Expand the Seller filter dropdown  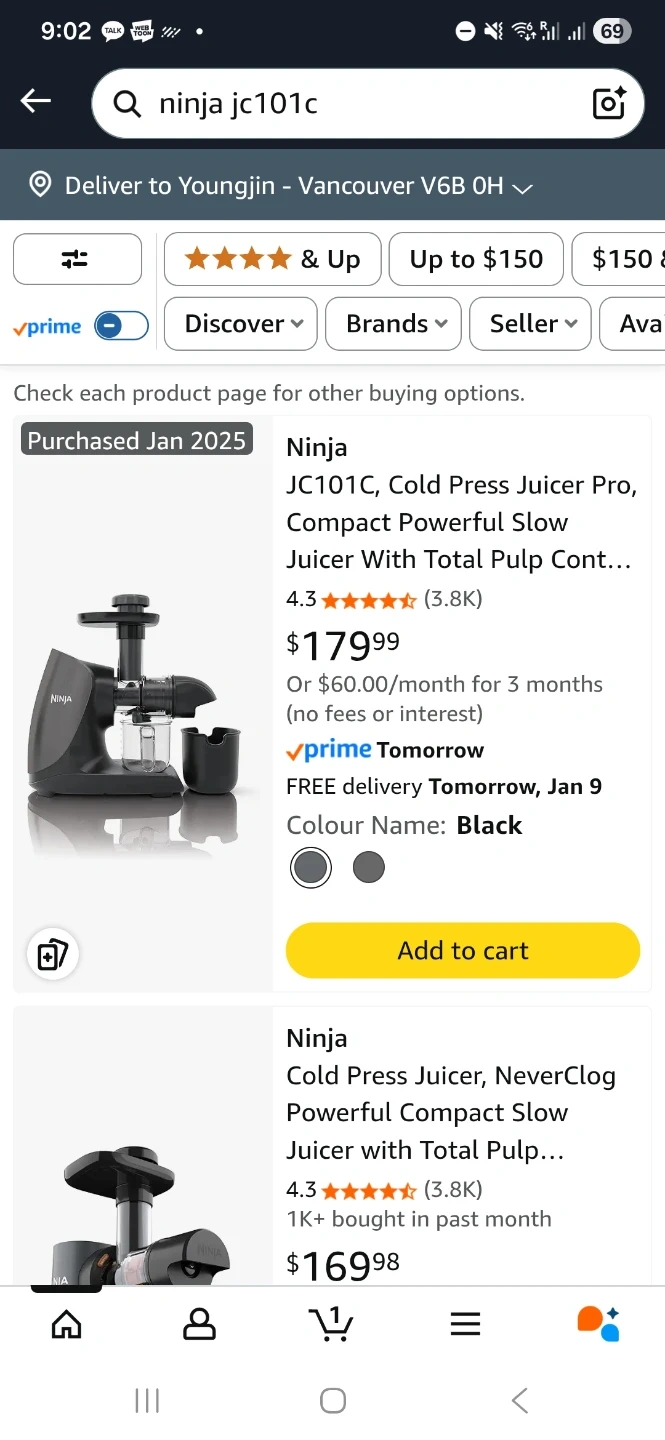530,324
